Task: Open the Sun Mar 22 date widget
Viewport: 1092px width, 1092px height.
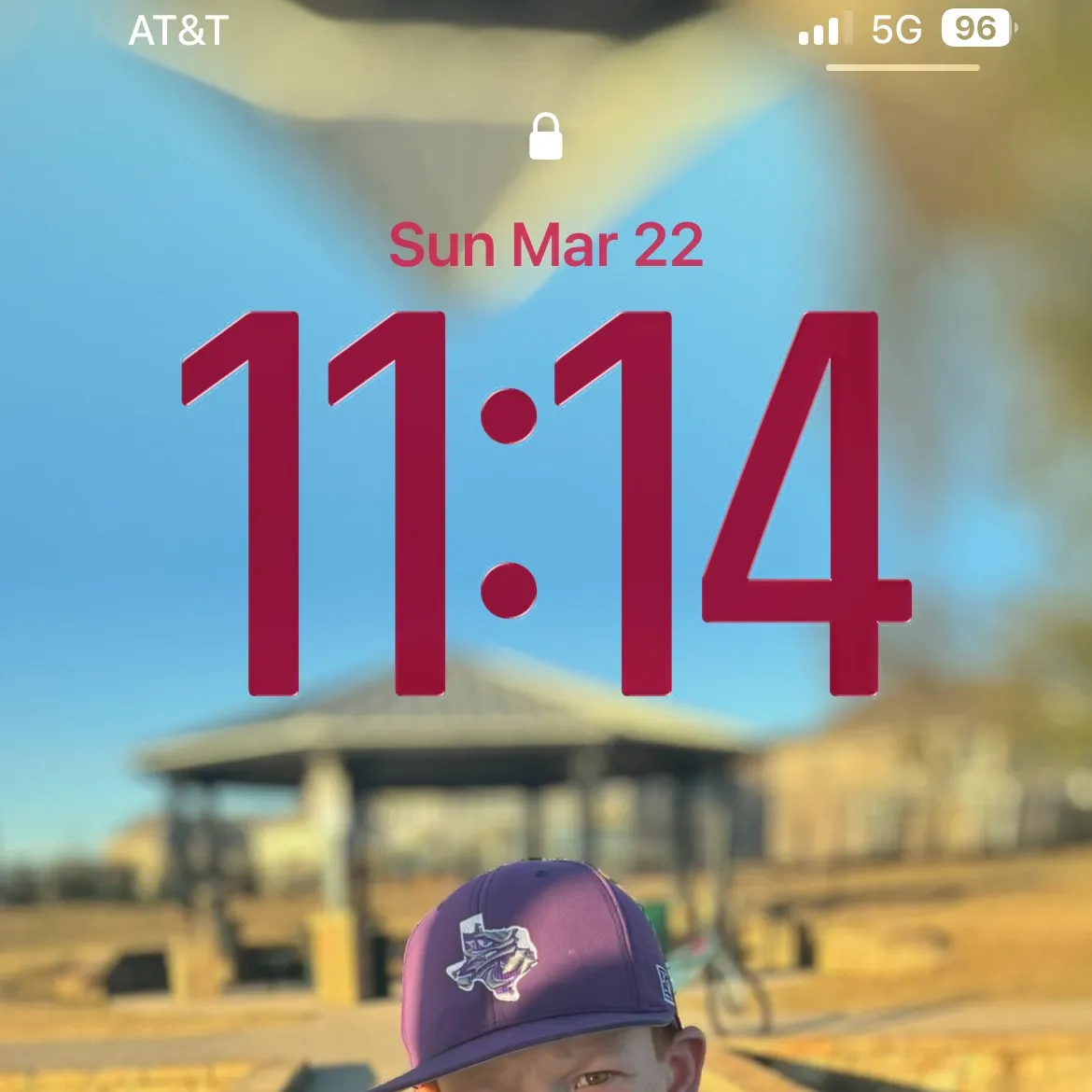Action: point(546,245)
